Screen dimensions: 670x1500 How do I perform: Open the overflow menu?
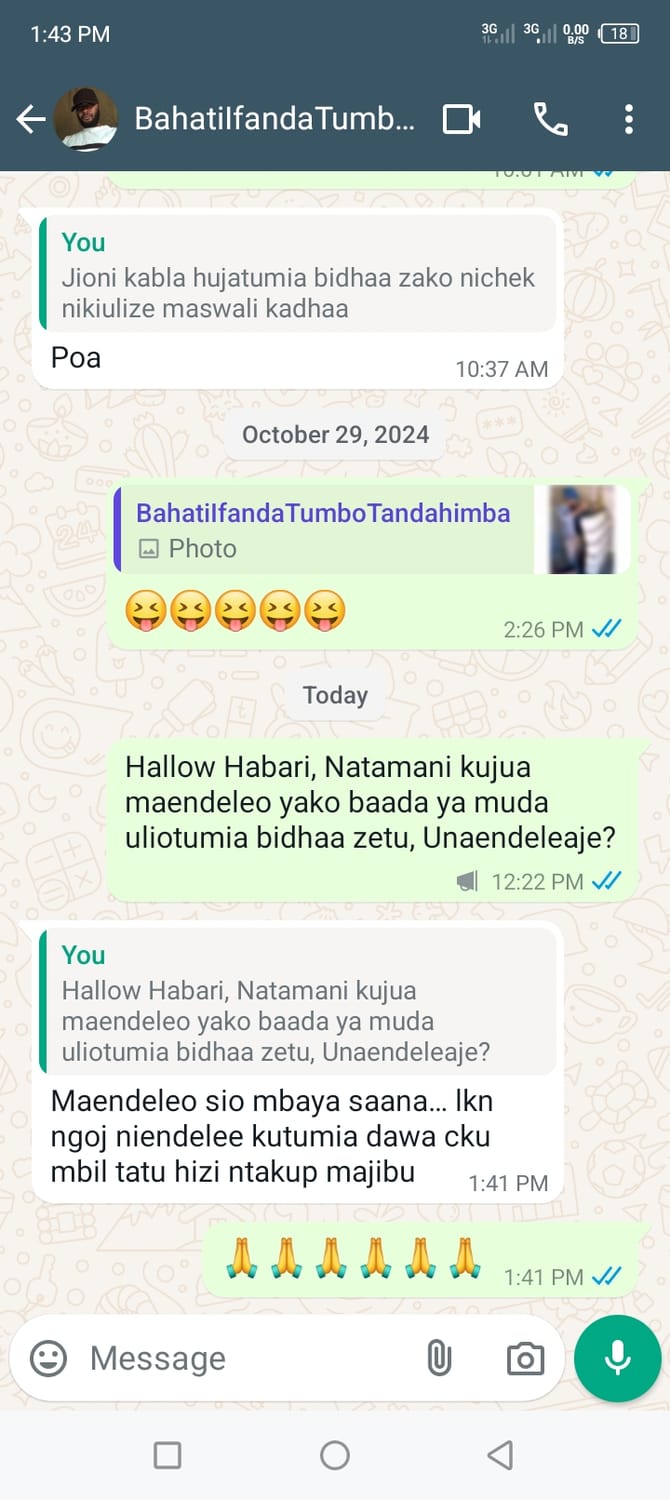coord(628,120)
